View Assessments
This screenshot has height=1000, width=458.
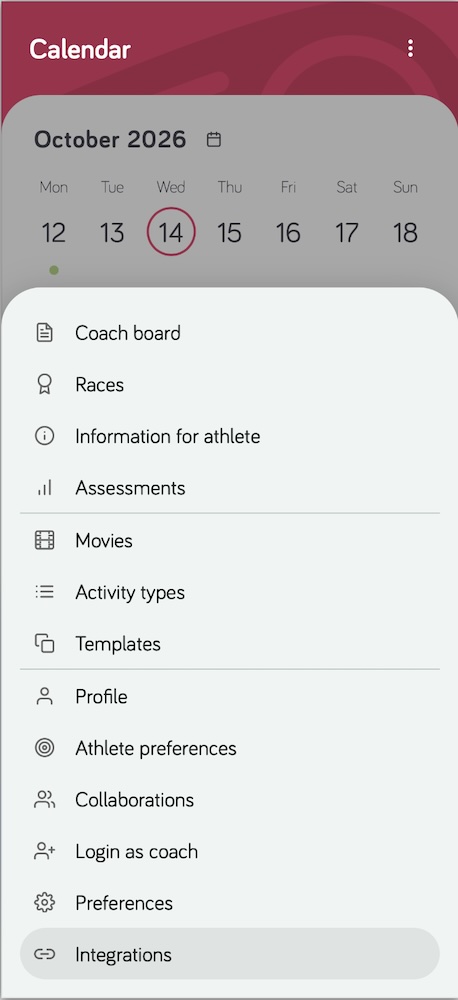point(230,488)
